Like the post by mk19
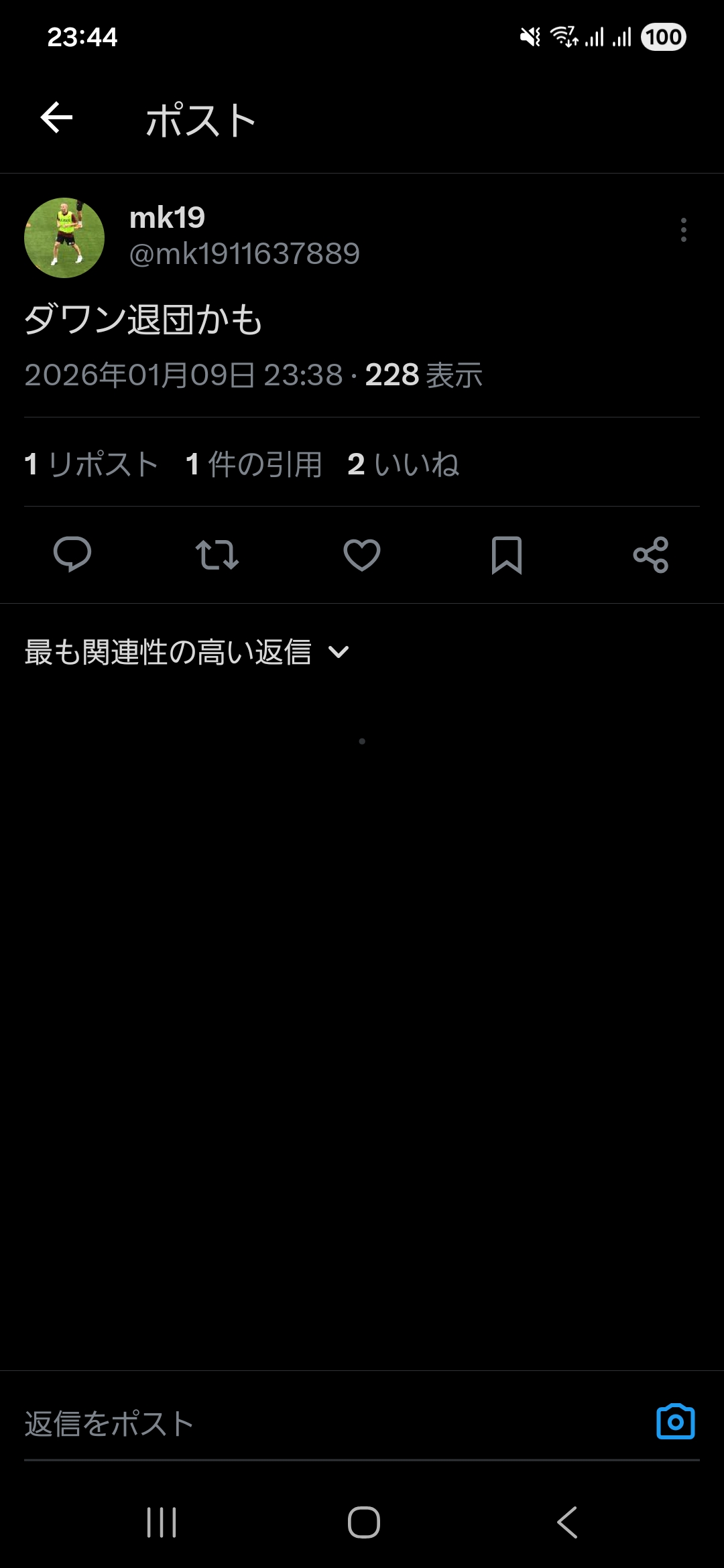Screen dimensions: 724x1568 pos(362,555)
